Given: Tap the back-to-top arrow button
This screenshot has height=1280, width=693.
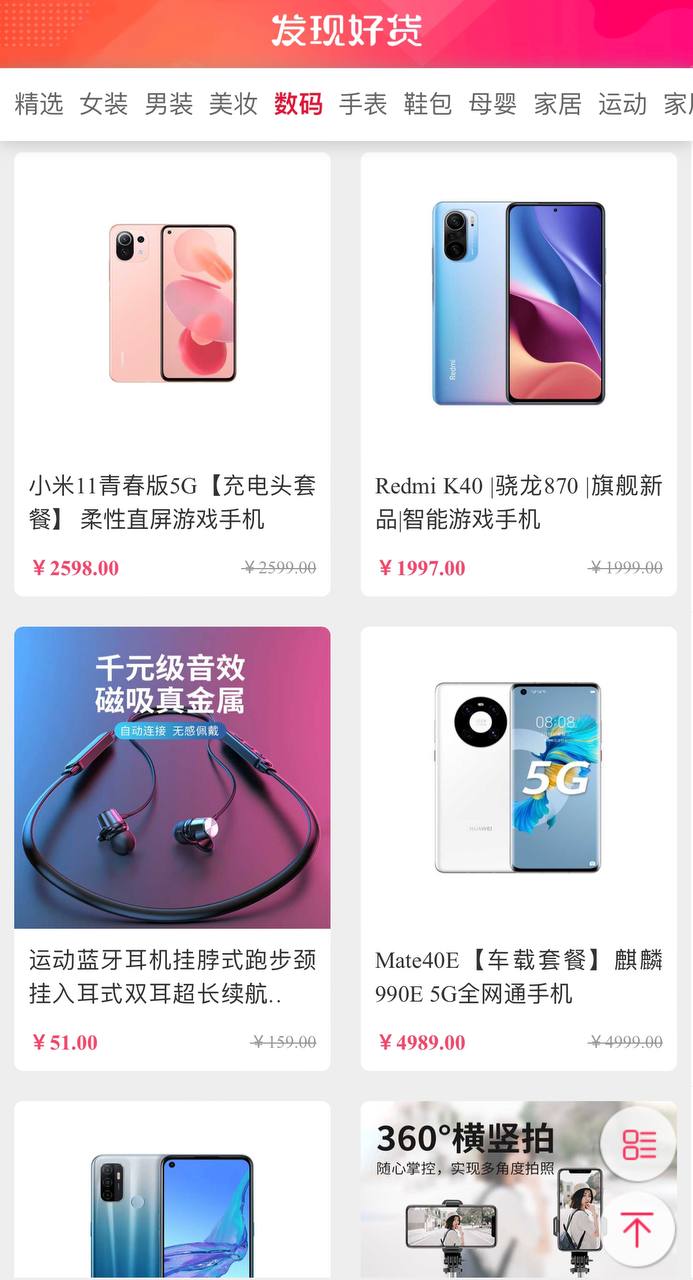Looking at the screenshot, I should (x=638, y=1229).
